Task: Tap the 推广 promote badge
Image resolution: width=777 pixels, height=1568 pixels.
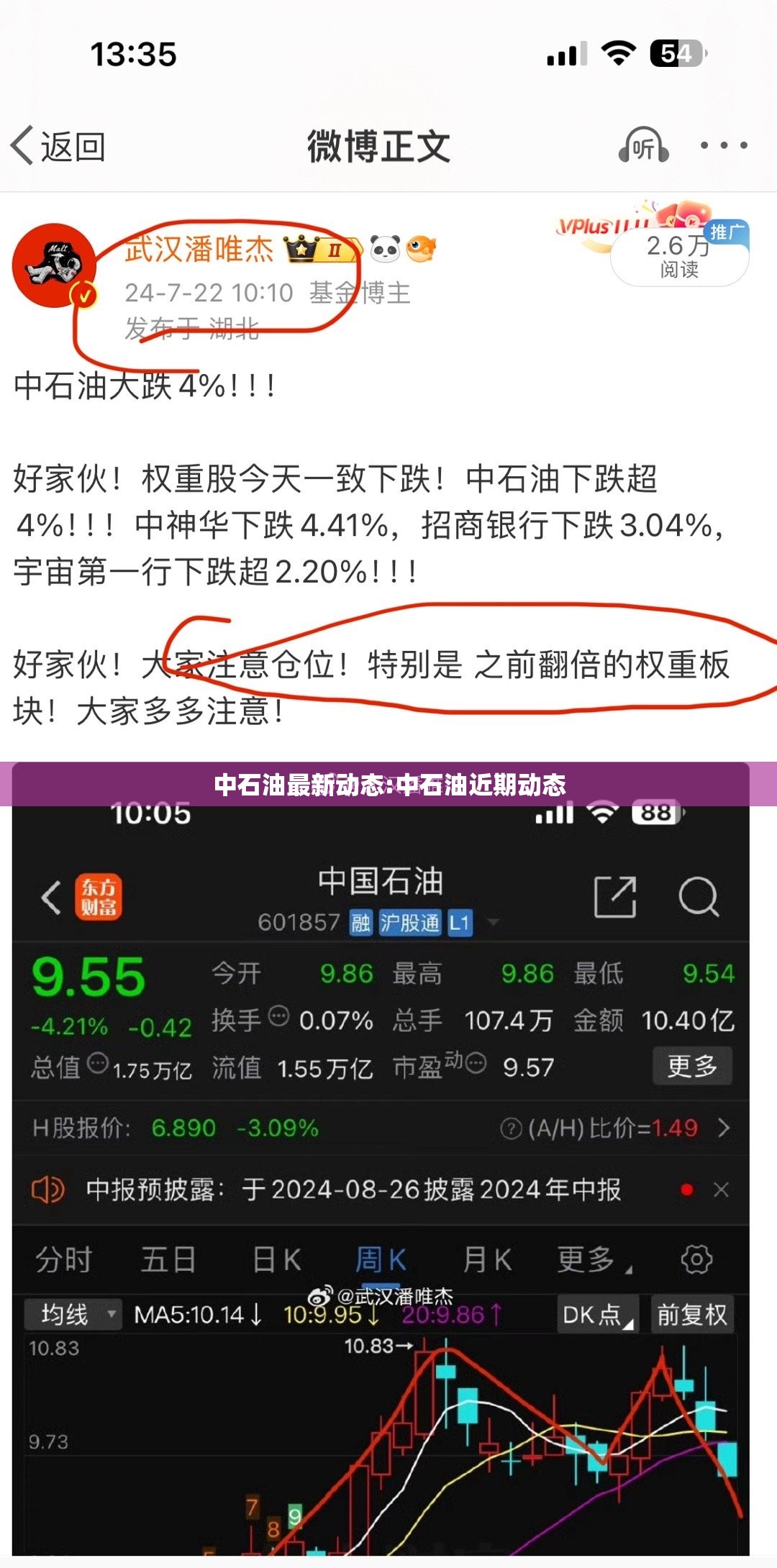Action: click(x=727, y=232)
